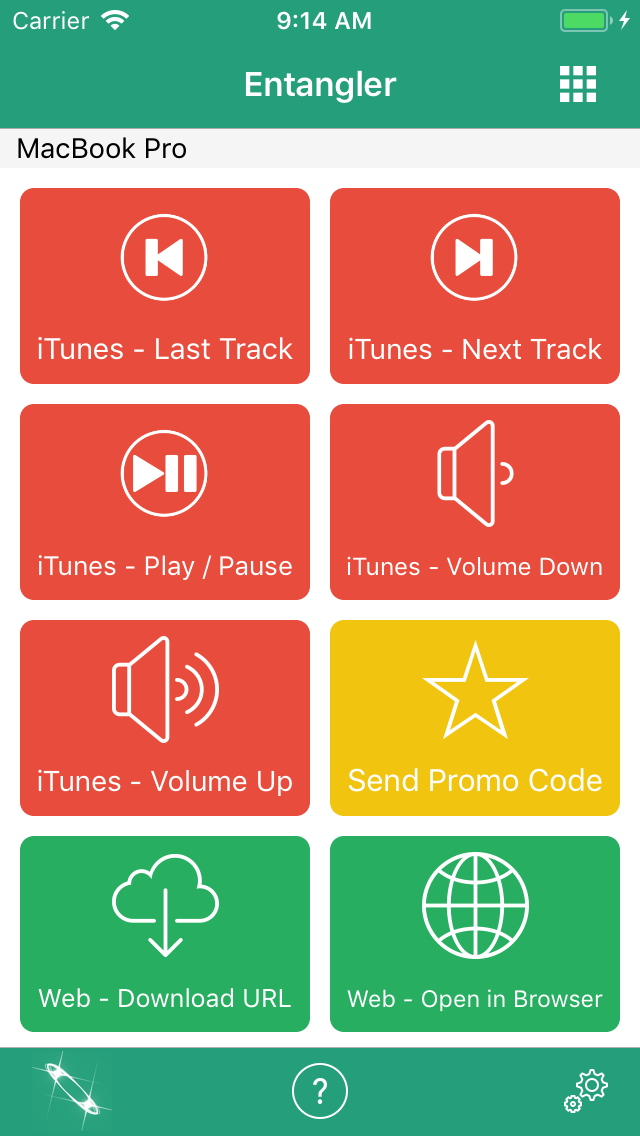
Task: Choose the Web - Download URL tile
Action: (x=165, y=933)
